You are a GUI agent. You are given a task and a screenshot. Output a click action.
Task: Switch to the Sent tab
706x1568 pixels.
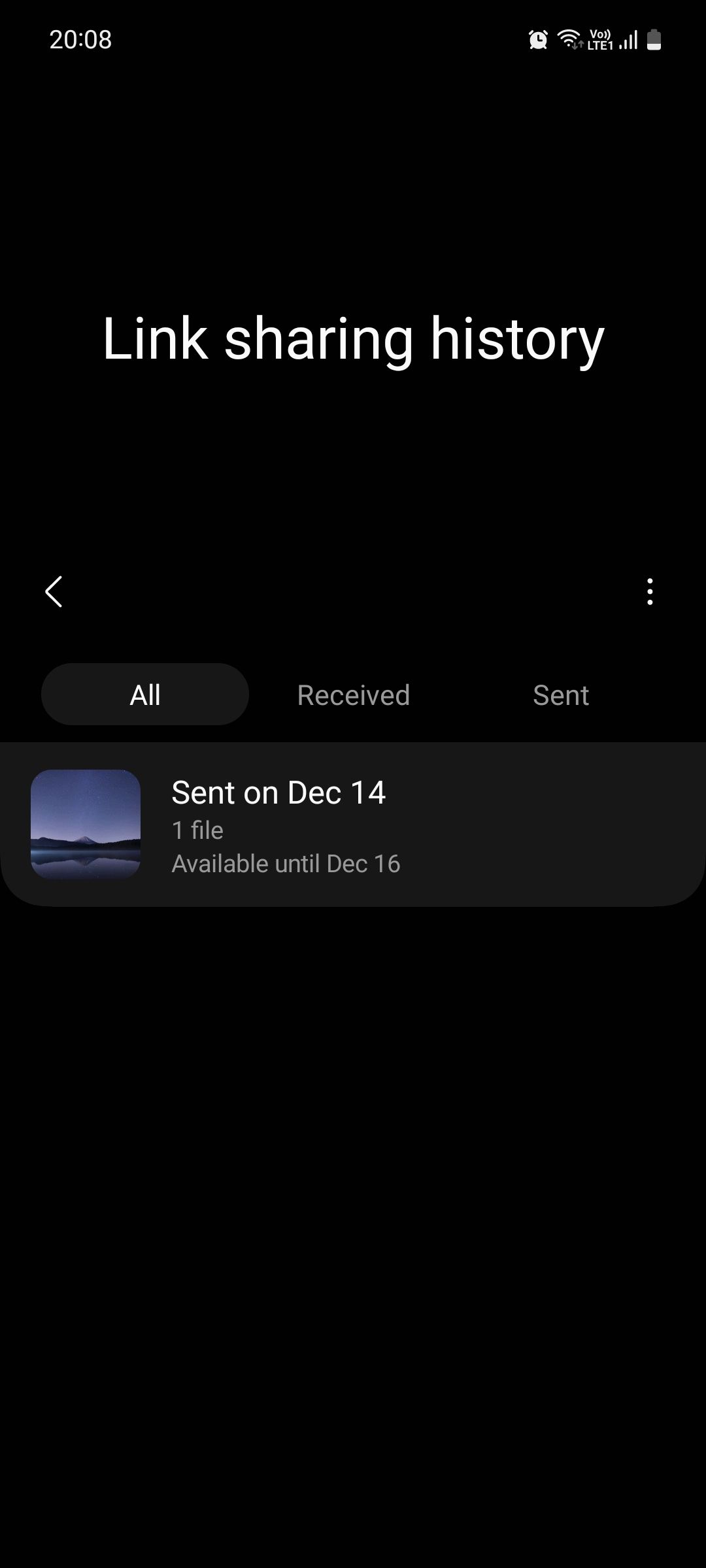(x=560, y=694)
